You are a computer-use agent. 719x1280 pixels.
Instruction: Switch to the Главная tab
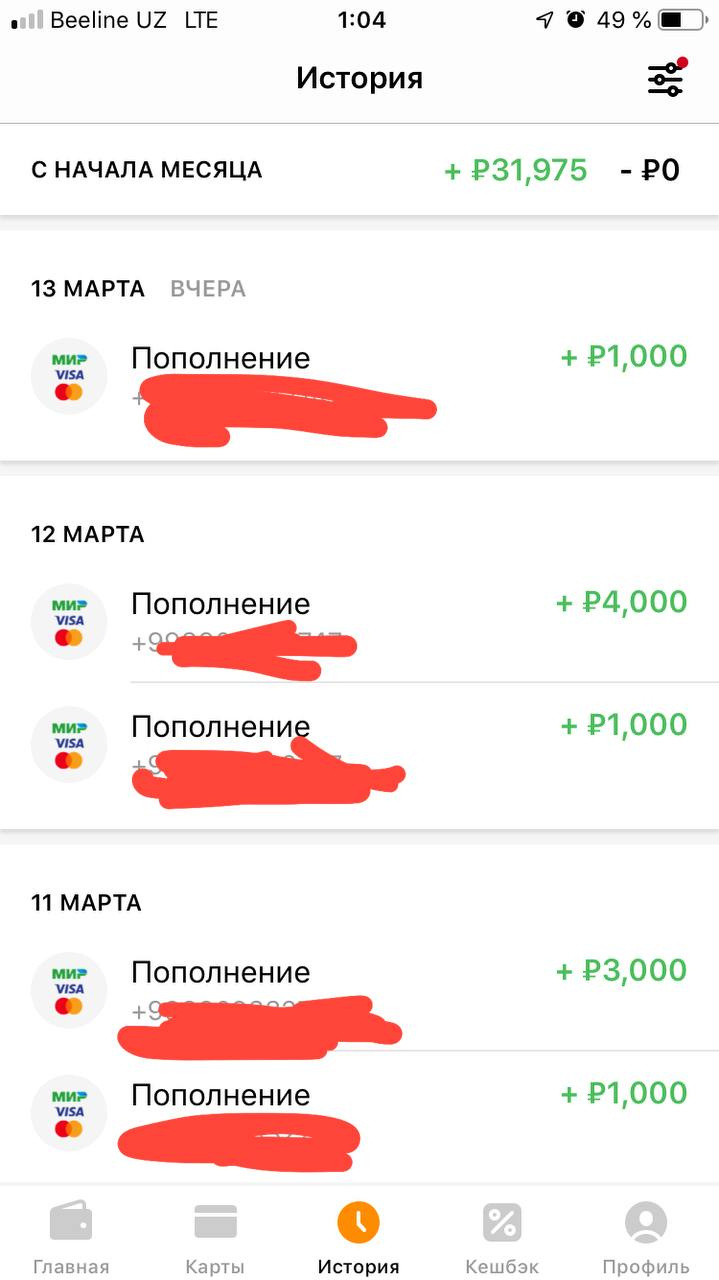pos(71,1238)
